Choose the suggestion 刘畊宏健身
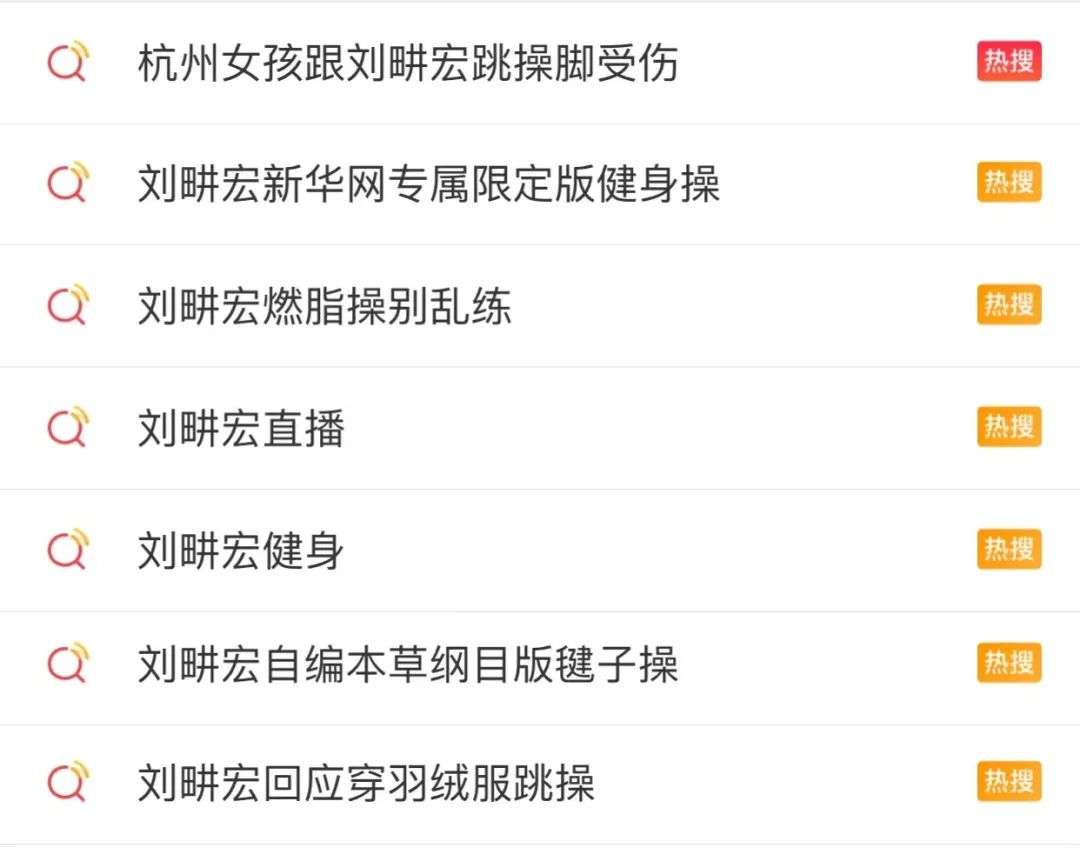This screenshot has height=848, width=1080. click(x=241, y=551)
